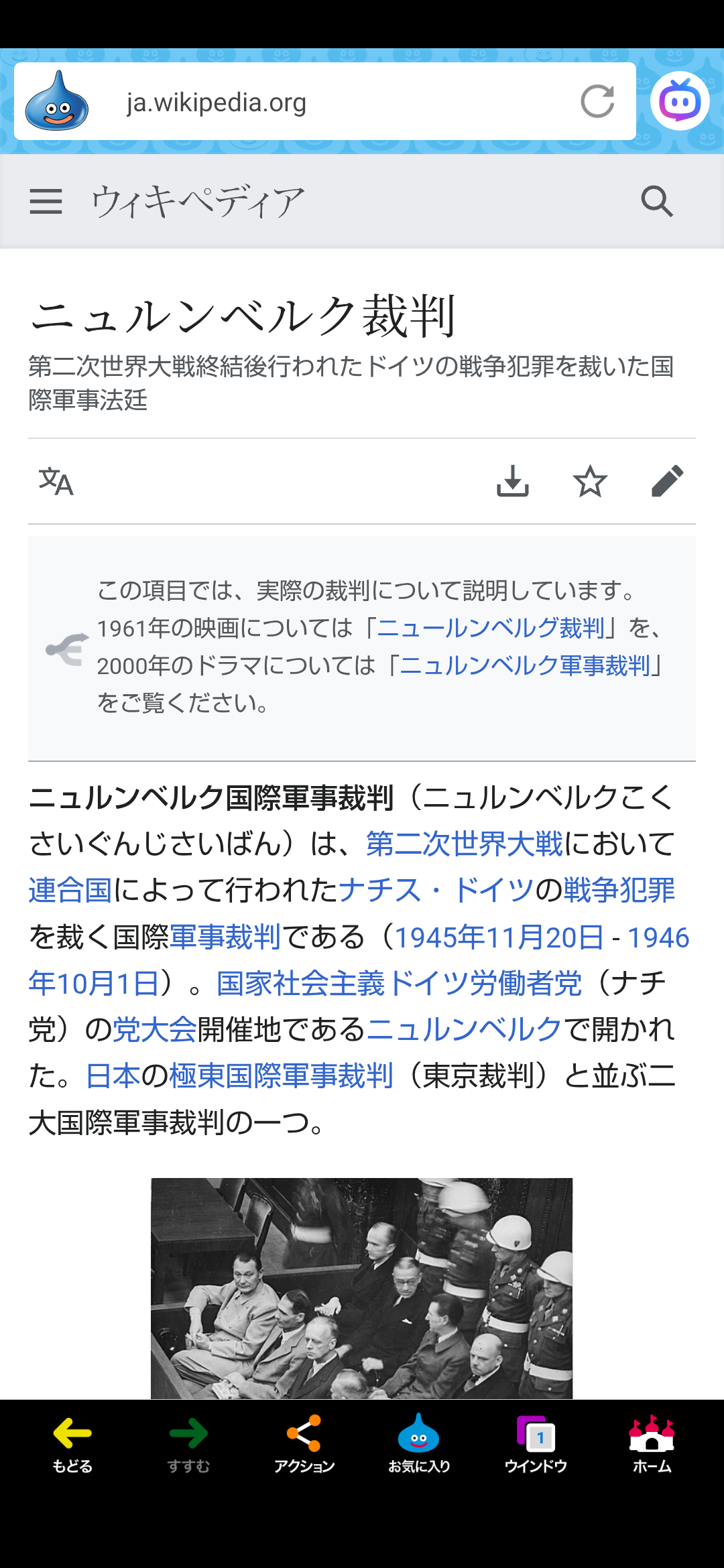The height and width of the screenshot is (1568, 724).
Task: Search Wikipedia using the magnifier icon
Action: (x=656, y=201)
